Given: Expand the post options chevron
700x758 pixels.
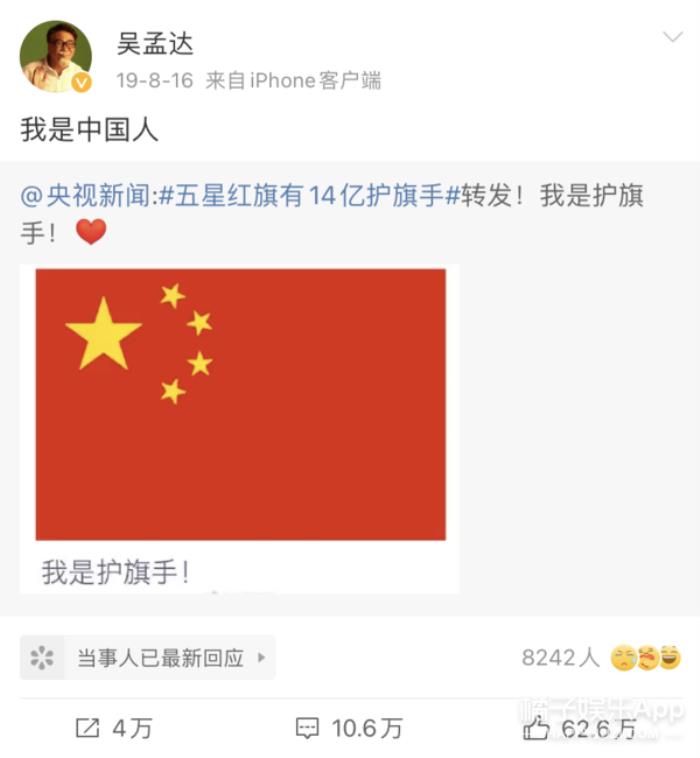Looking at the screenshot, I should [673, 38].
